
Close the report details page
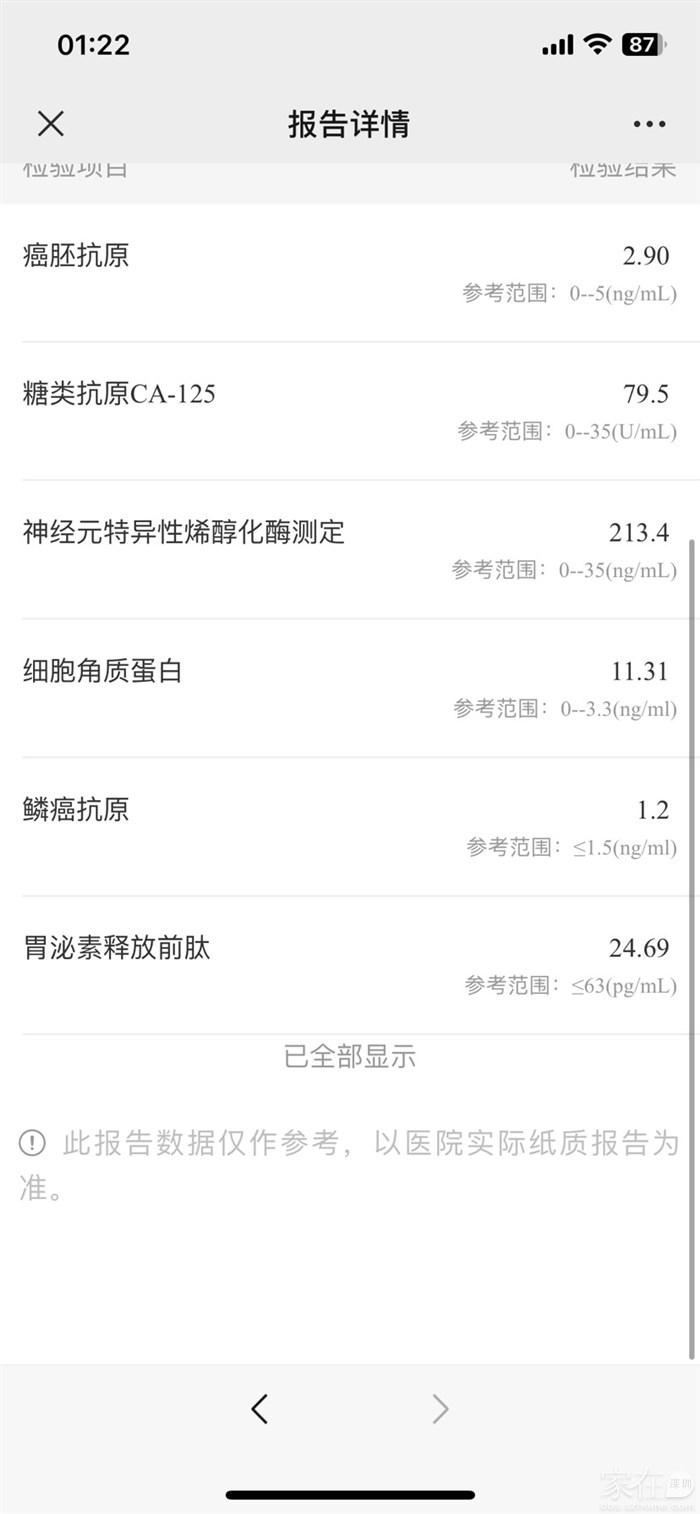click(51, 124)
